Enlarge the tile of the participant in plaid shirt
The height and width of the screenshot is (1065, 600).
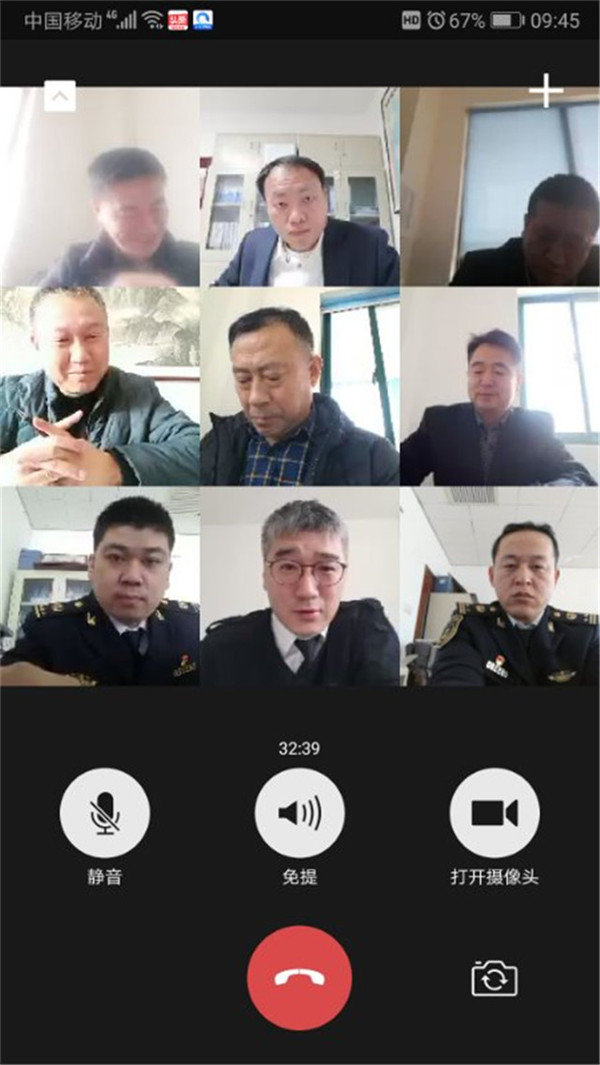click(300, 387)
